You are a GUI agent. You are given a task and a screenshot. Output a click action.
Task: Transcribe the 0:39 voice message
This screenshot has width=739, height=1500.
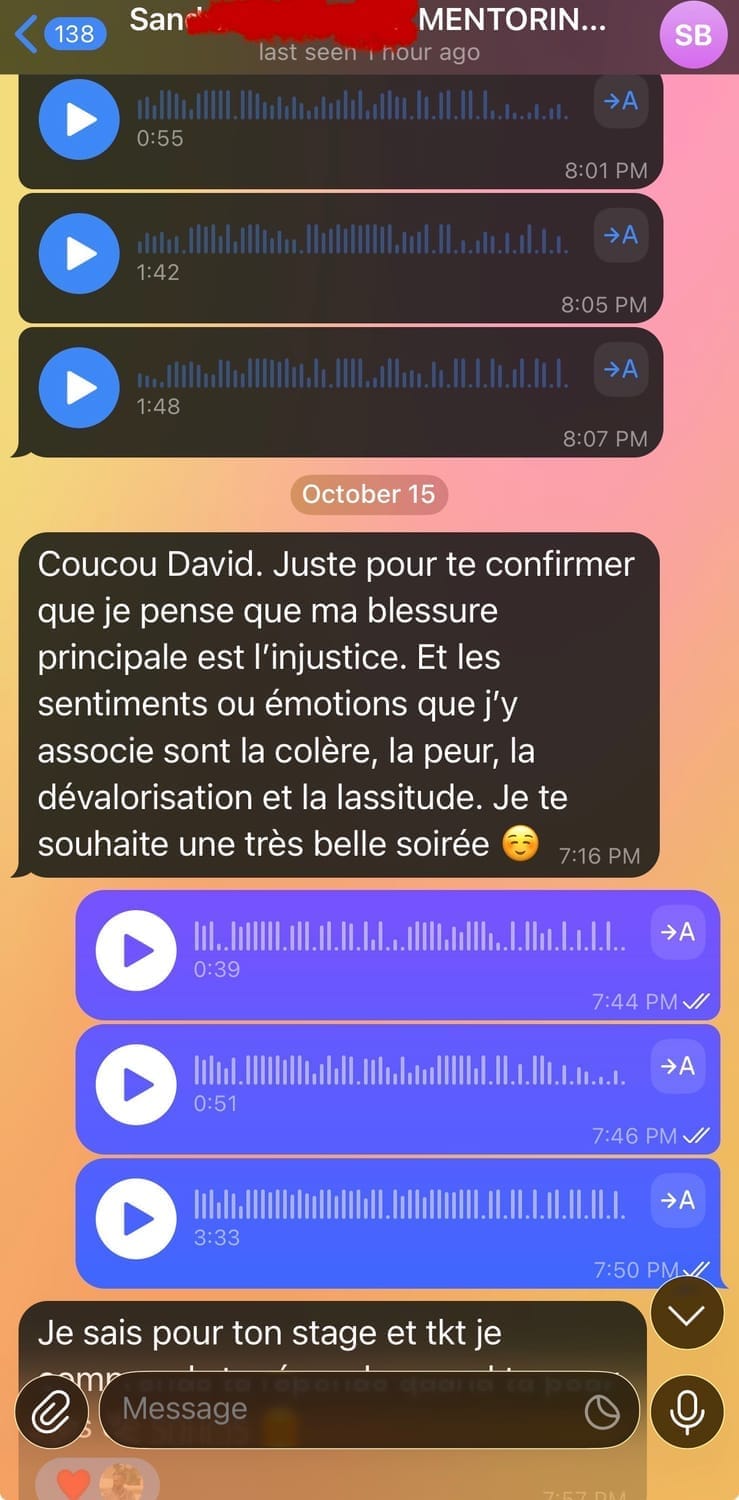(x=678, y=932)
